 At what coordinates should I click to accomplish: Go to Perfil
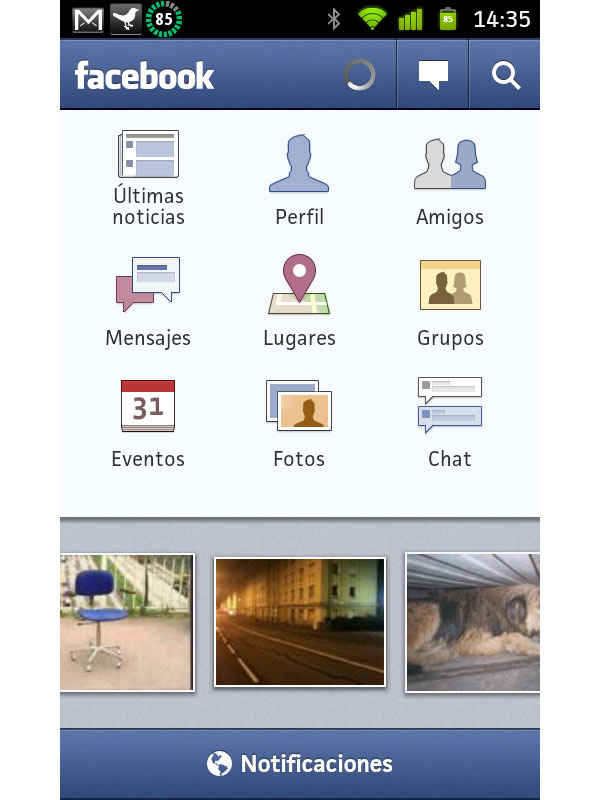(299, 180)
